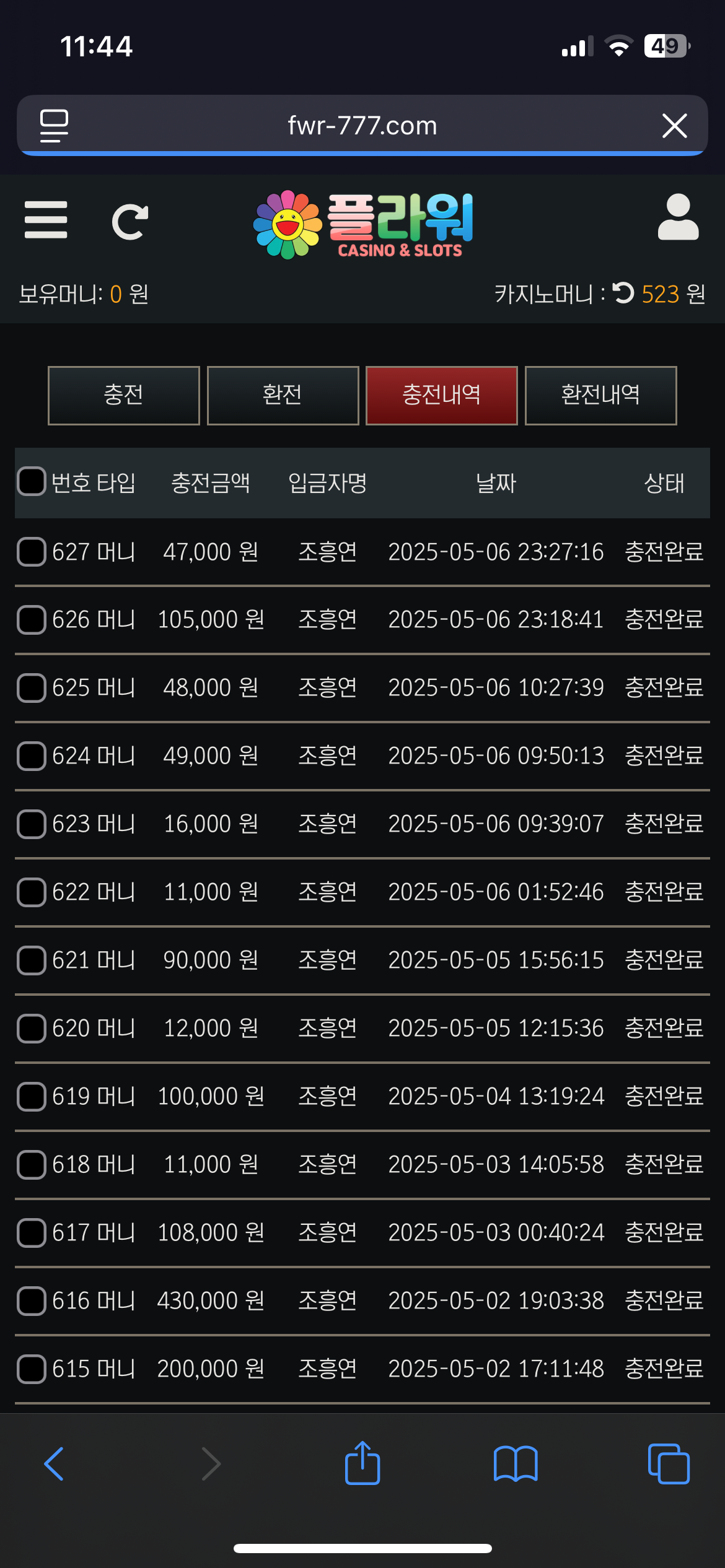
Task: Check the box for entry 627
Action: (x=32, y=552)
